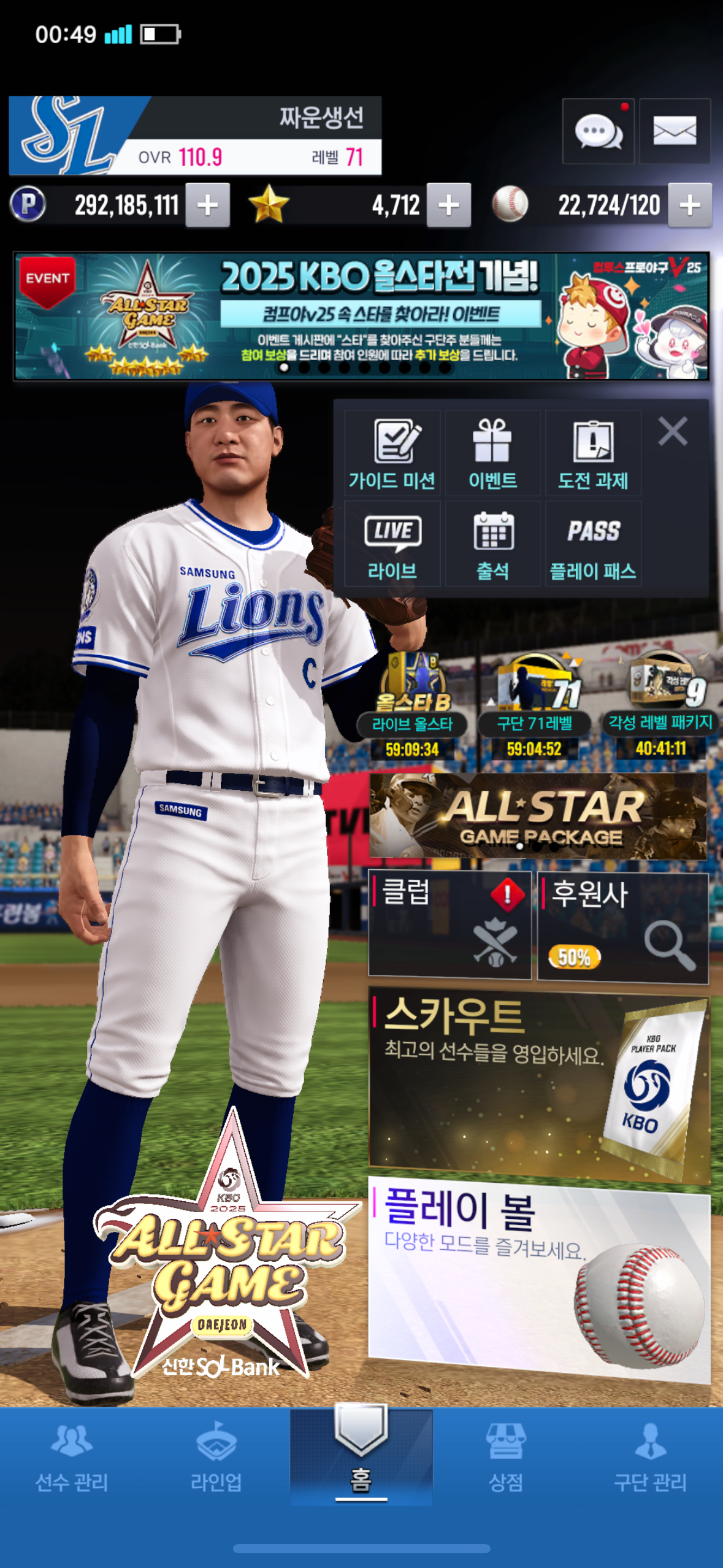
Task: Open the All Star Game Package banner
Action: click(x=538, y=816)
